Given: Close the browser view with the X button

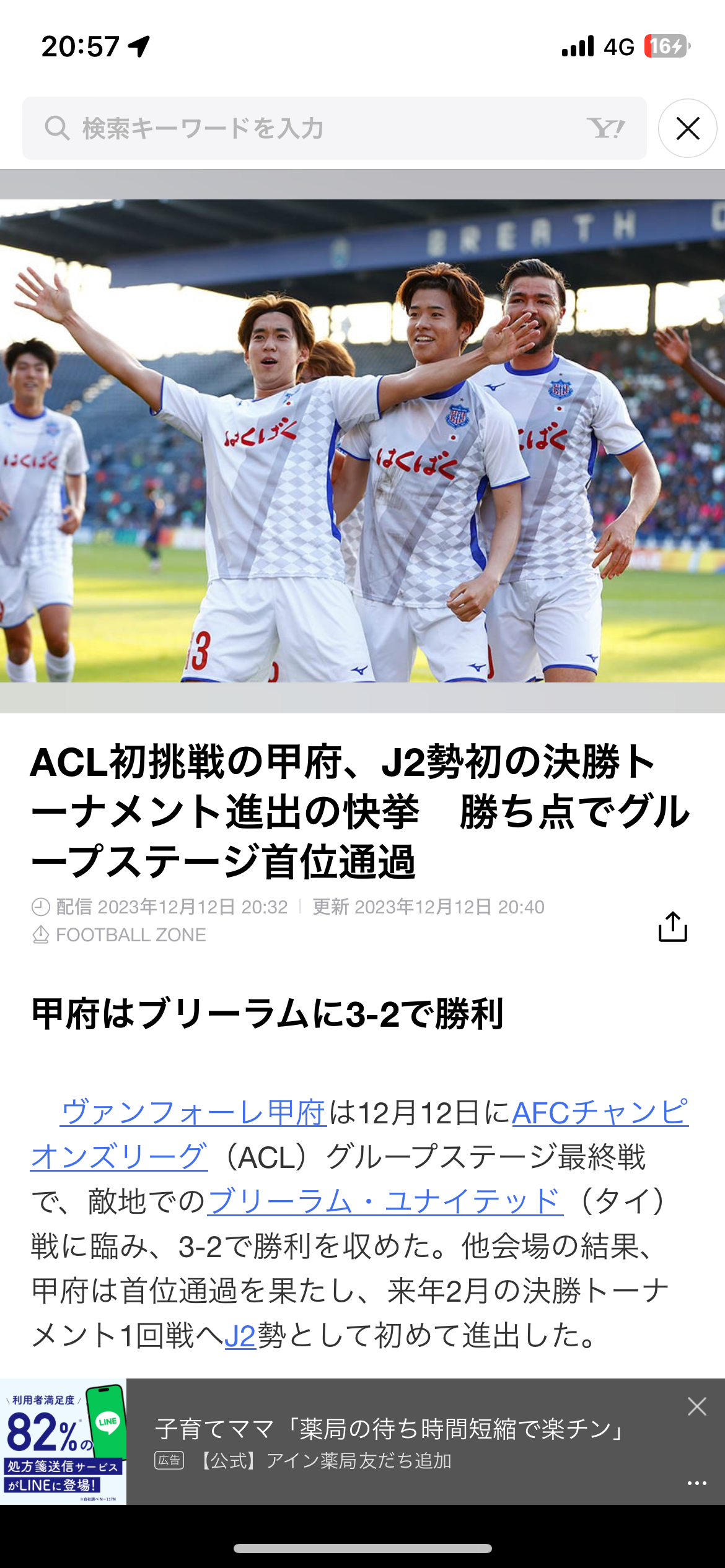Looking at the screenshot, I should click(688, 128).
